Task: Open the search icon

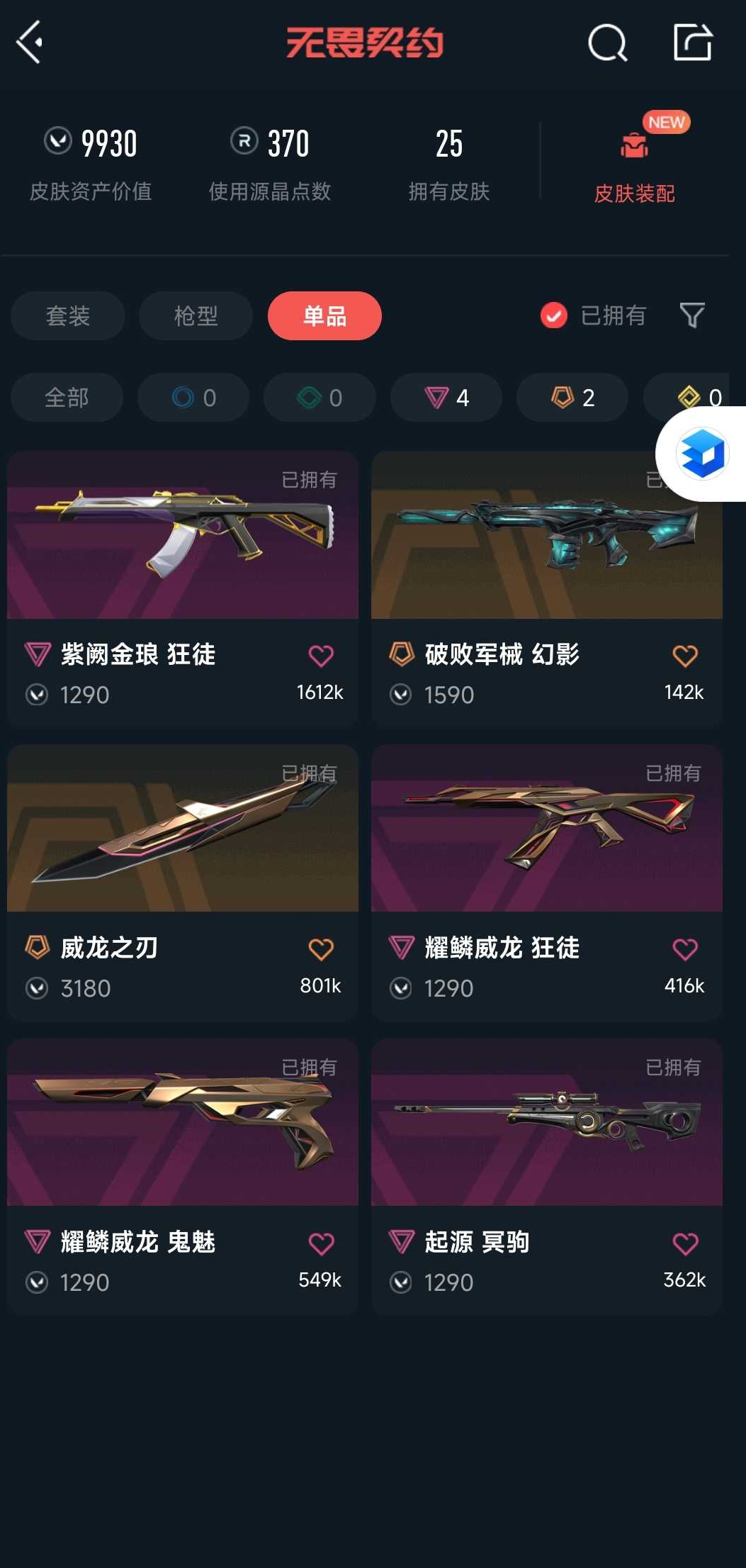Action: 607,43
